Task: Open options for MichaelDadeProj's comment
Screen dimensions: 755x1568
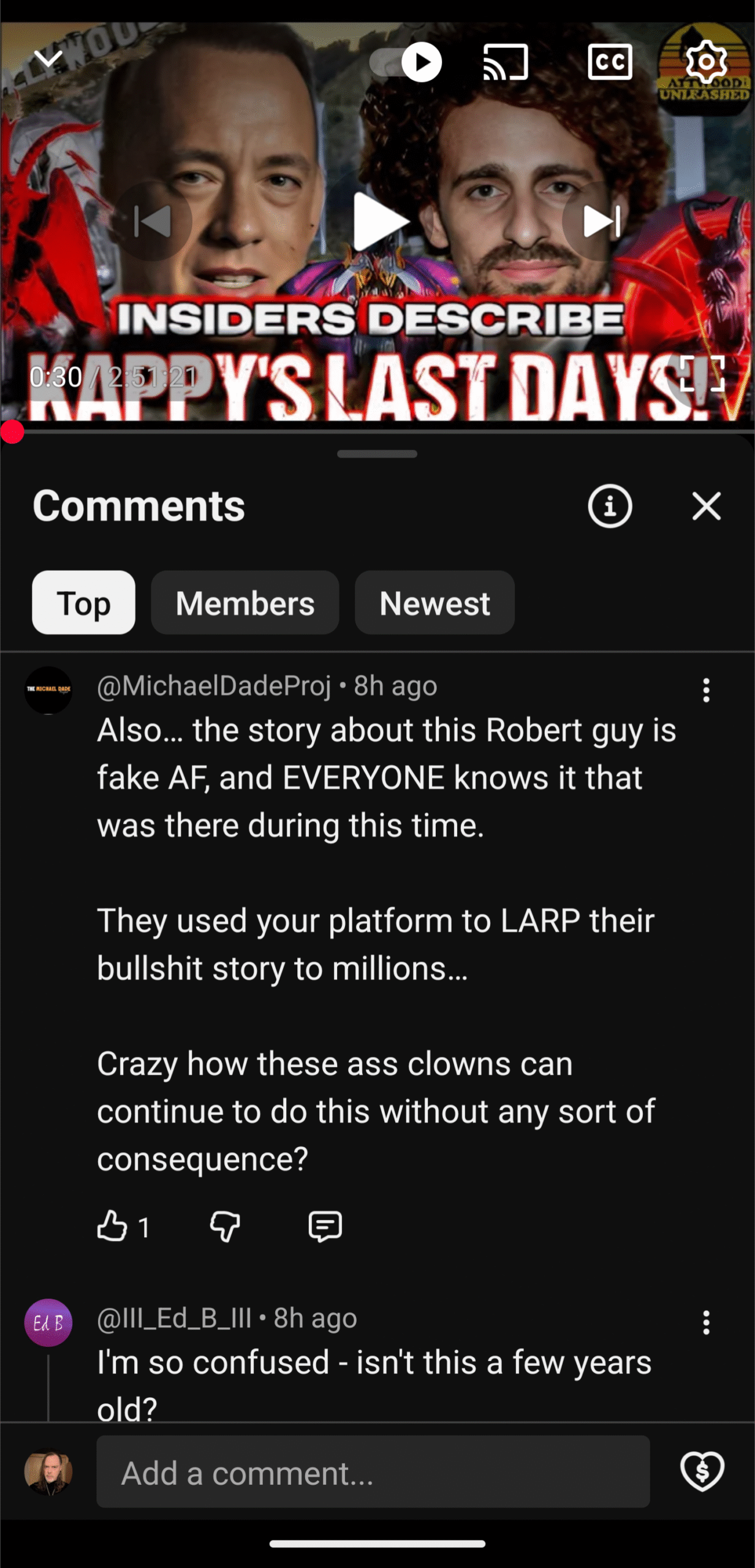Action: (x=706, y=690)
